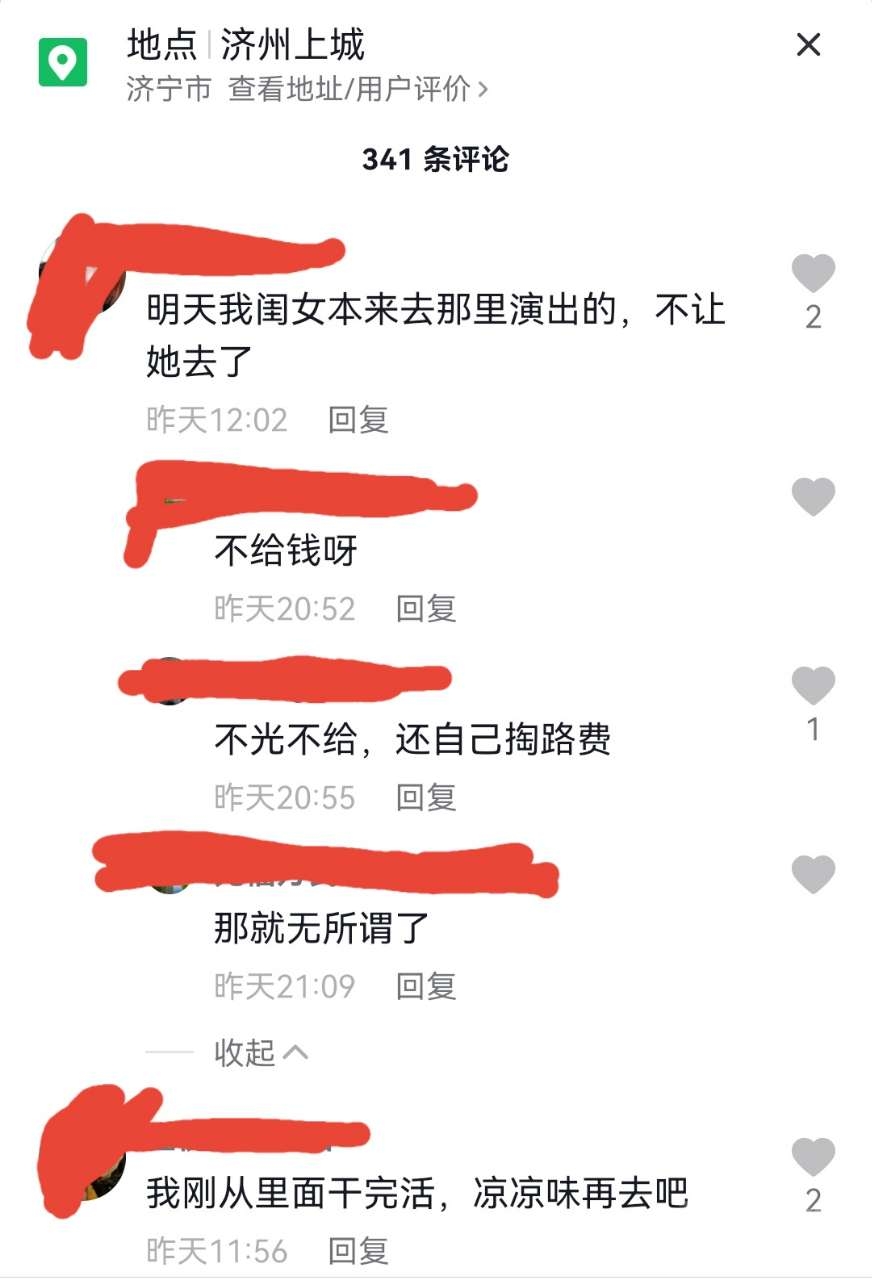Image resolution: width=872 pixels, height=1280 pixels.
Task: Reply to comment posted 昨天20:55
Action: [x=426, y=797]
